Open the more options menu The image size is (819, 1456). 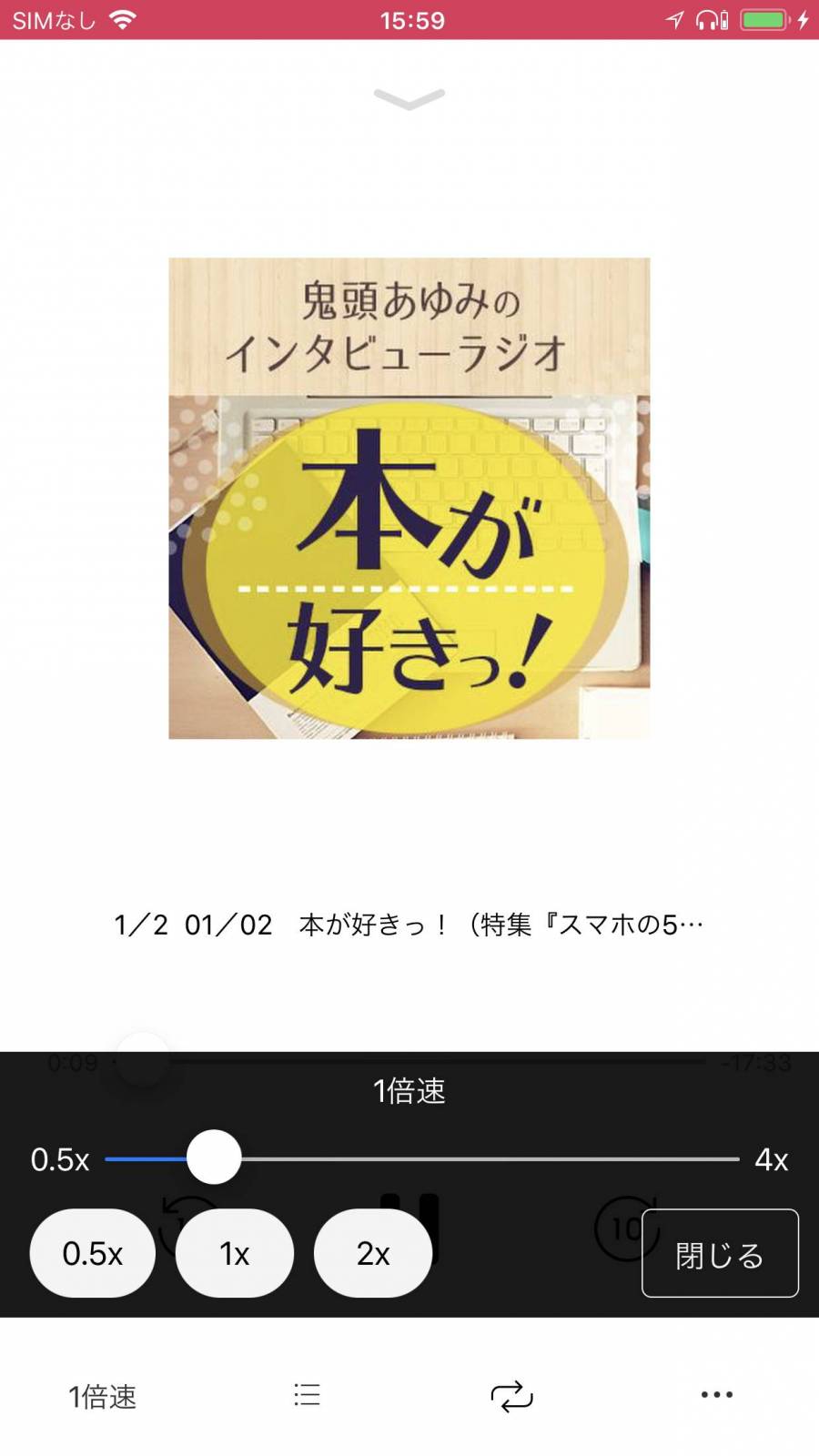point(716,1395)
